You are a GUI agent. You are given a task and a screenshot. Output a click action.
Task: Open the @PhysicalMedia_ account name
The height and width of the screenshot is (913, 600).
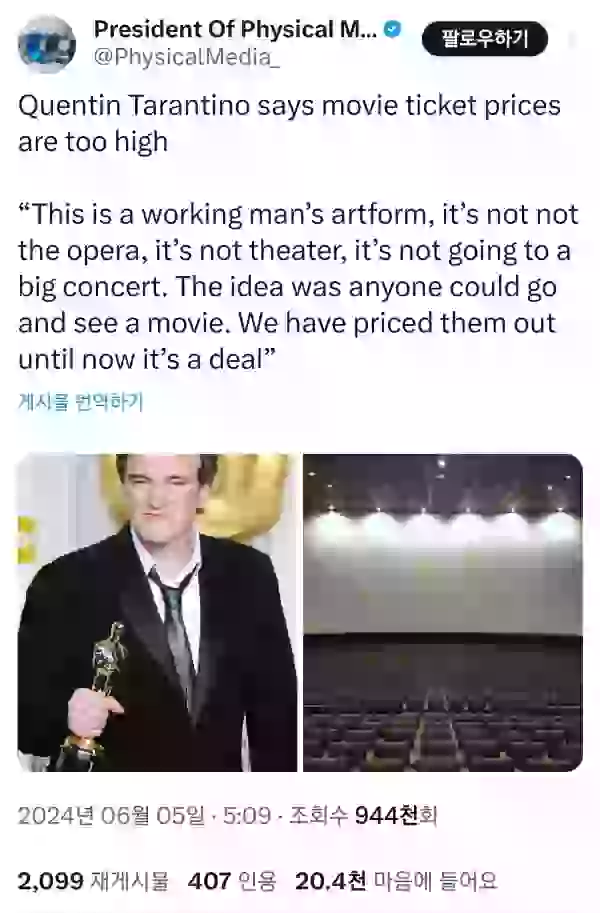pyautogui.click(x=186, y=58)
